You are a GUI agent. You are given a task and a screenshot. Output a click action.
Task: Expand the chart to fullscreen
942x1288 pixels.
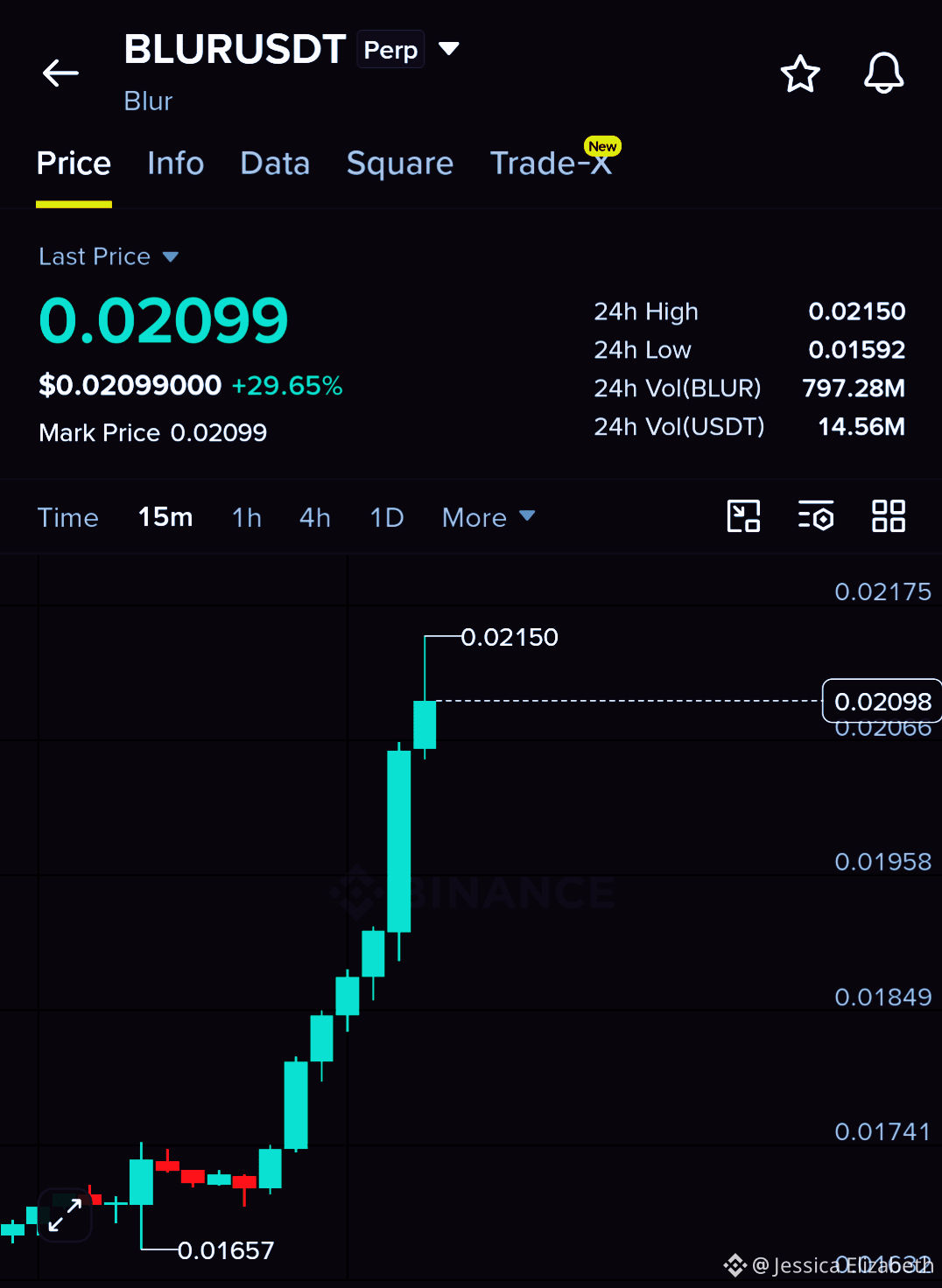[x=66, y=1215]
